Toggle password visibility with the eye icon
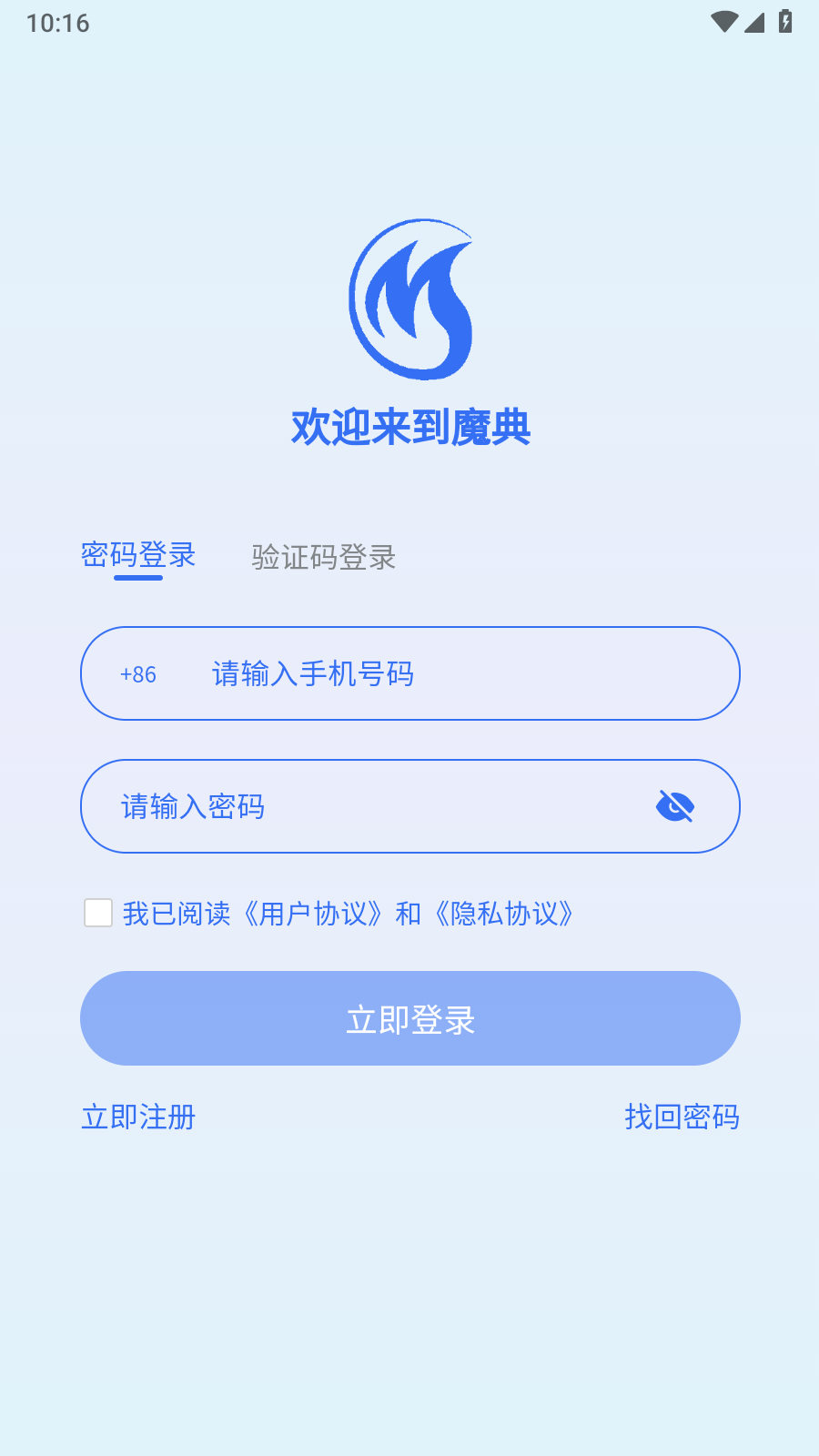Screen dimensions: 819x1456 674,806
